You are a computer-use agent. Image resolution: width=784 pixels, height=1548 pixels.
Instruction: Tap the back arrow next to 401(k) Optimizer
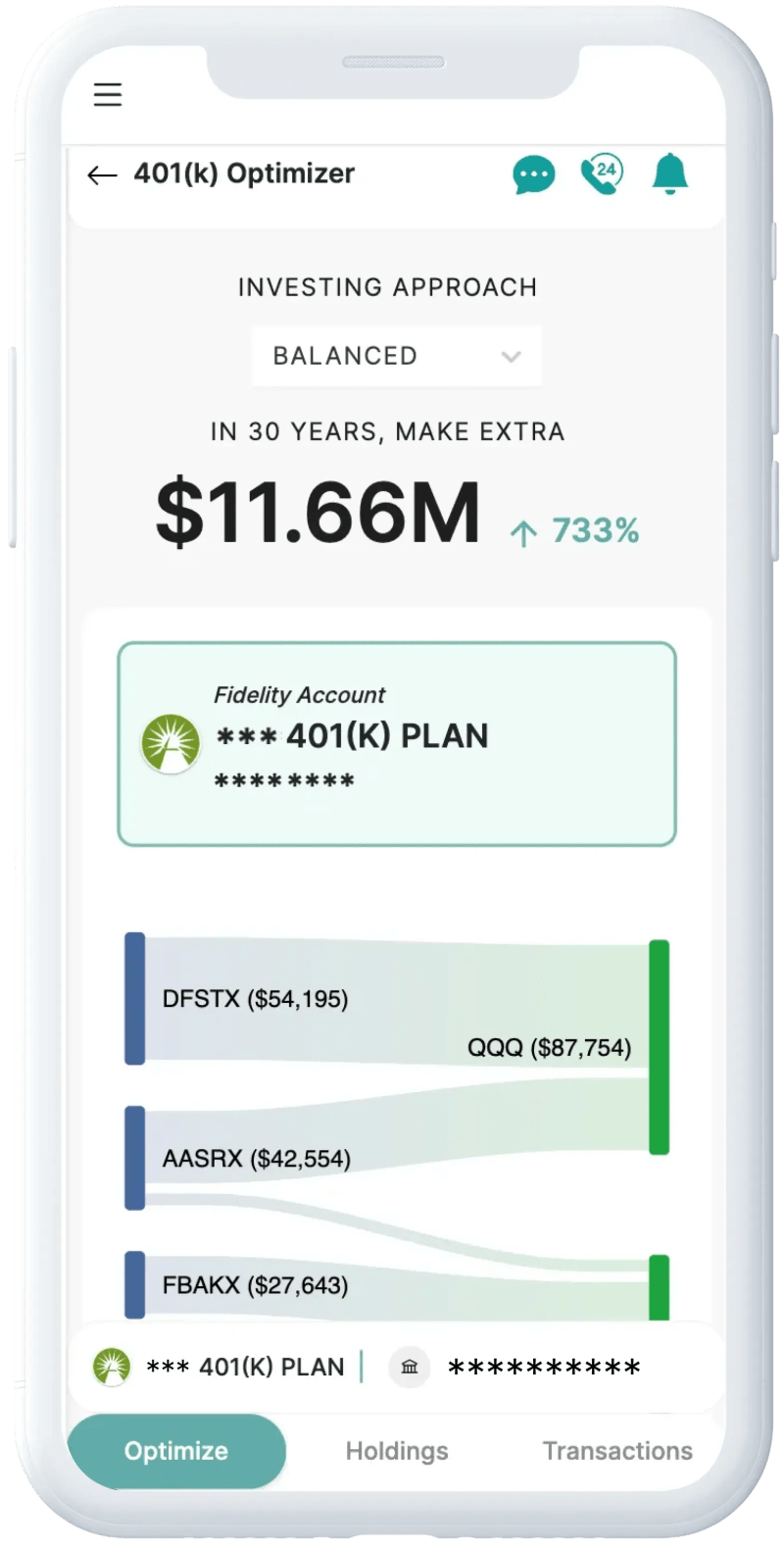[x=101, y=175]
